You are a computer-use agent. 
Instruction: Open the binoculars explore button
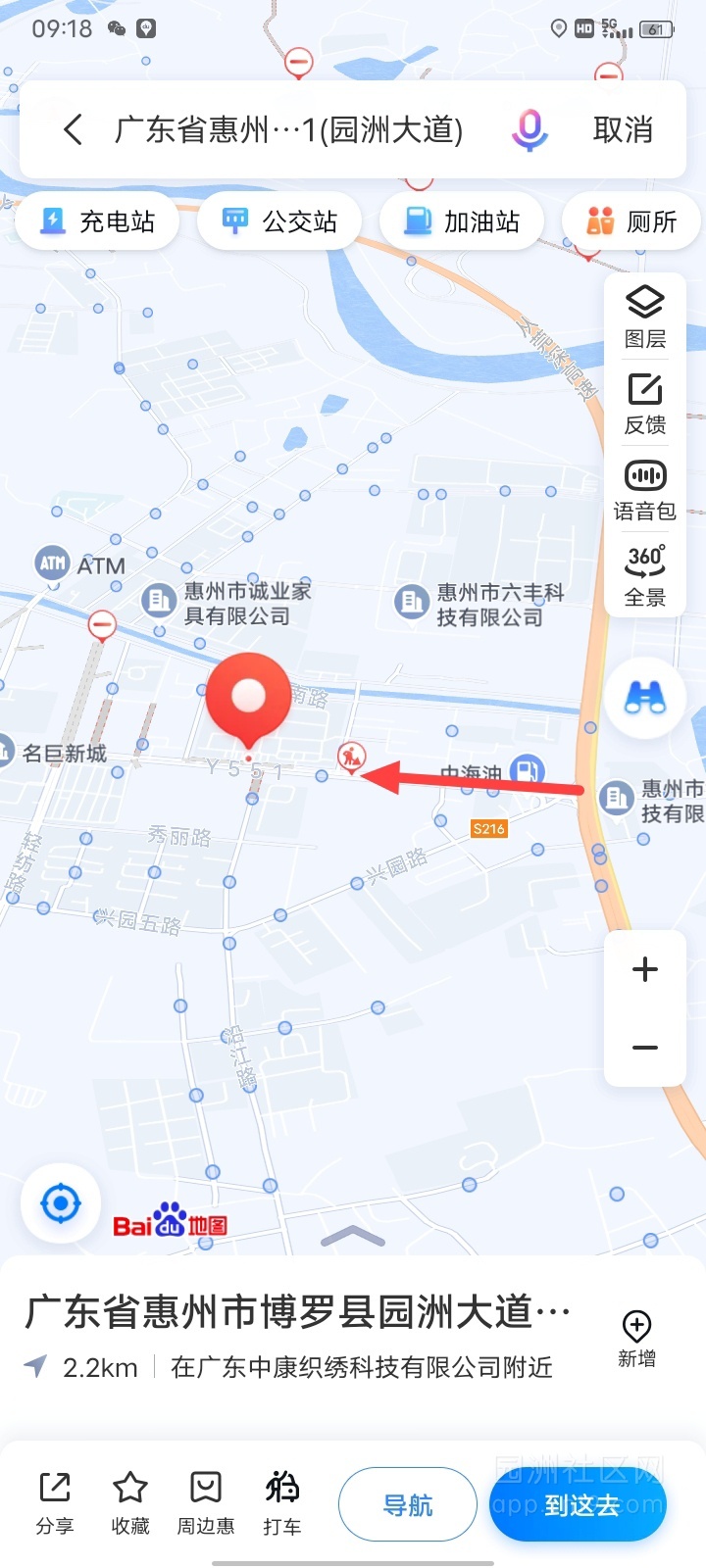[645, 698]
